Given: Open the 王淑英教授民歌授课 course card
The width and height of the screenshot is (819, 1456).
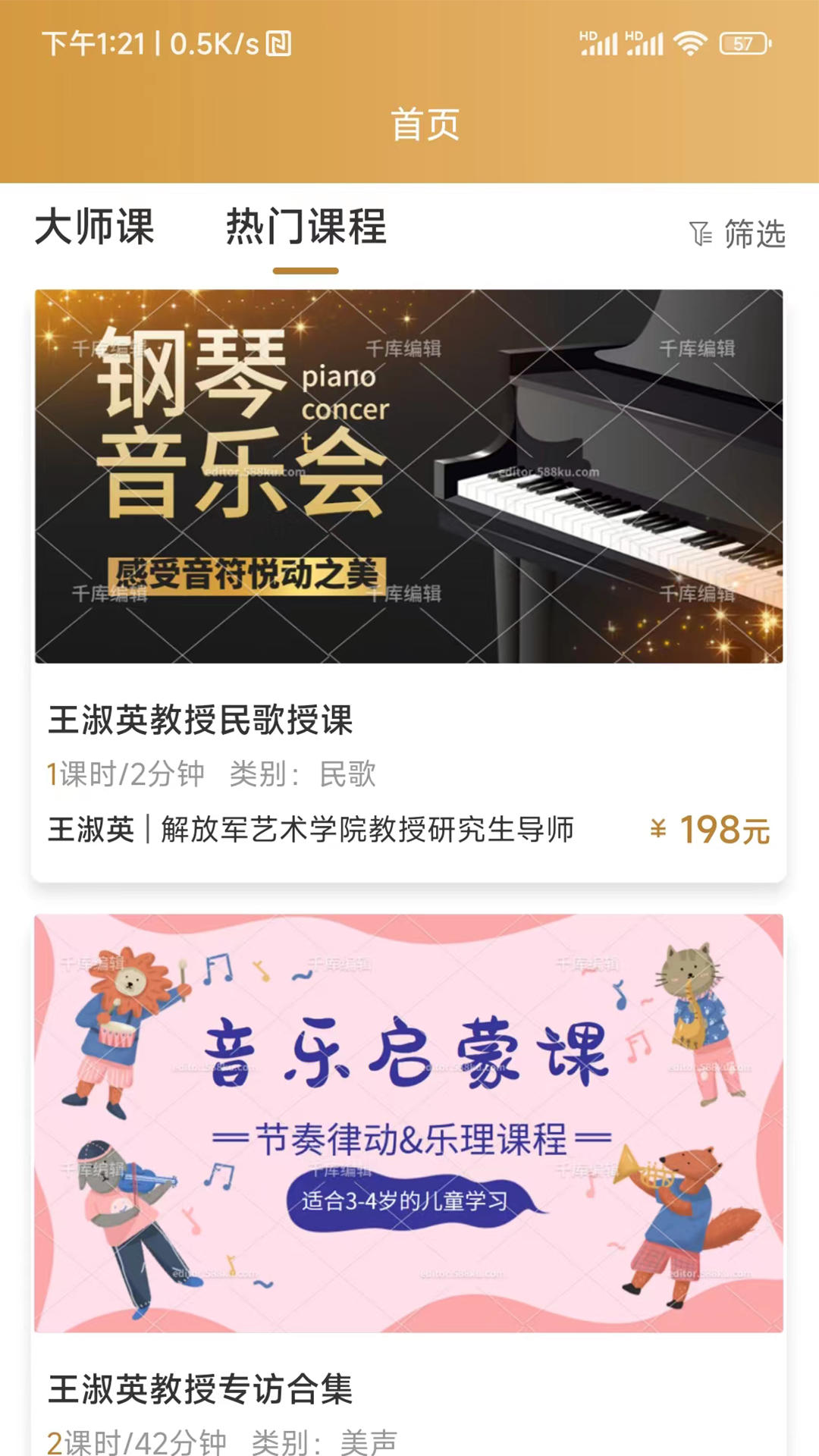Looking at the screenshot, I should (409, 585).
